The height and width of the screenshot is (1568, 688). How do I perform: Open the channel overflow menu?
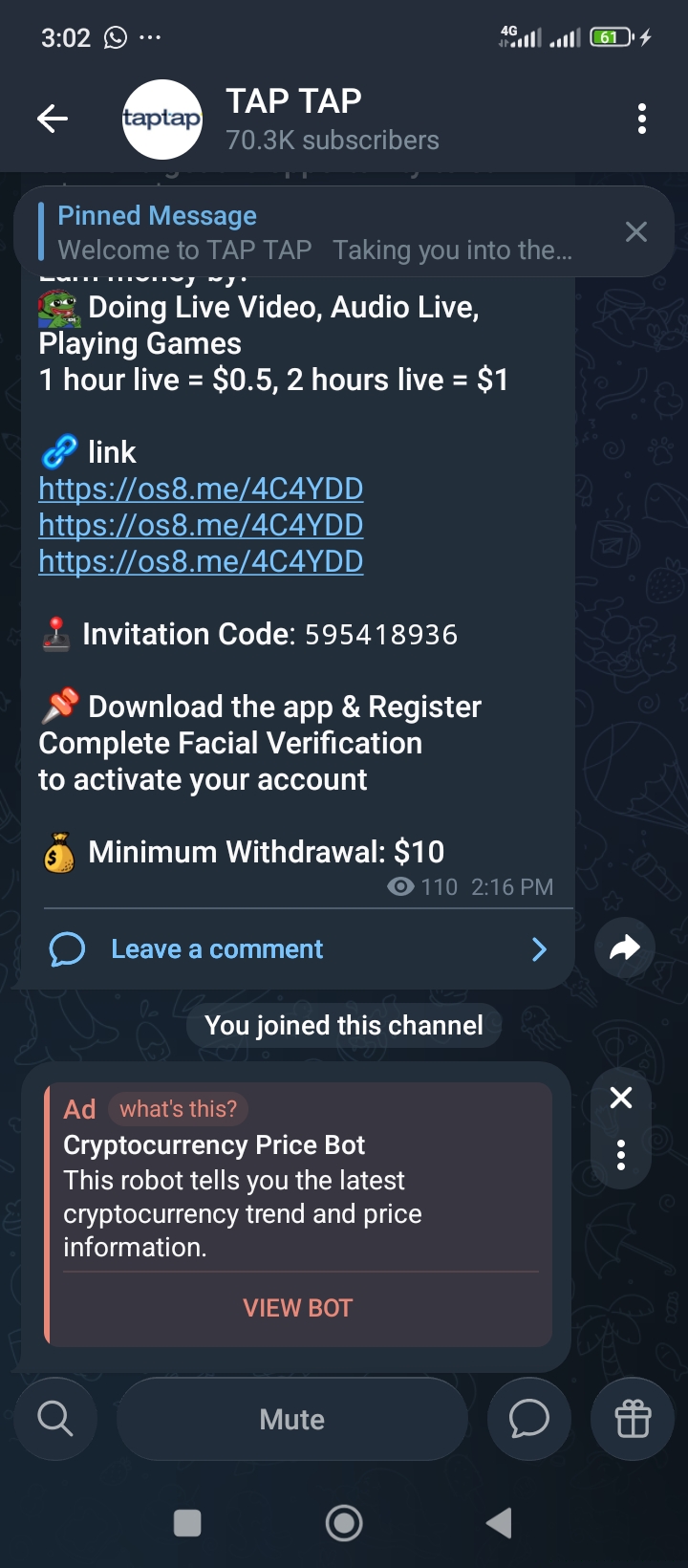tap(641, 119)
